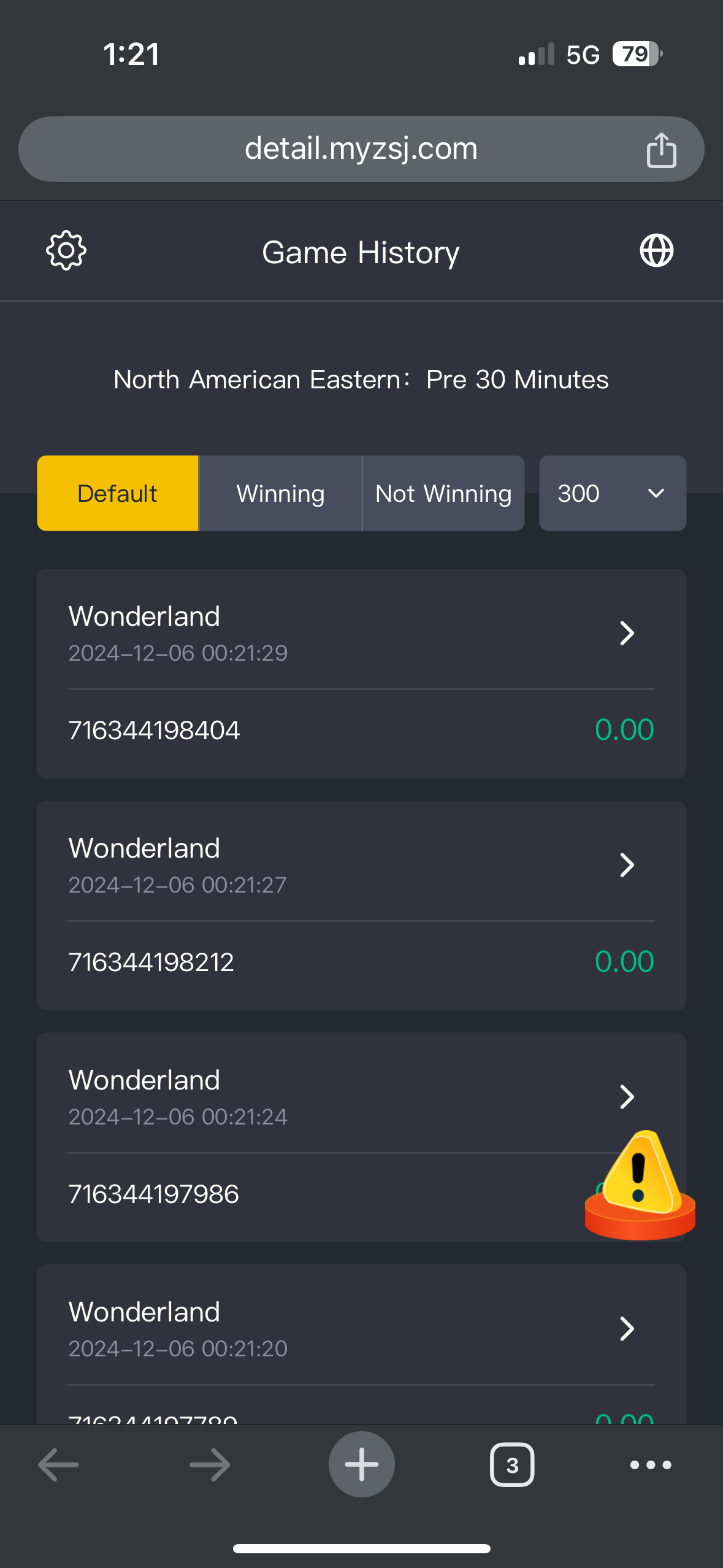Open the browser more options menu
This screenshot has width=723, height=1568.
click(x=651, y=1465)
